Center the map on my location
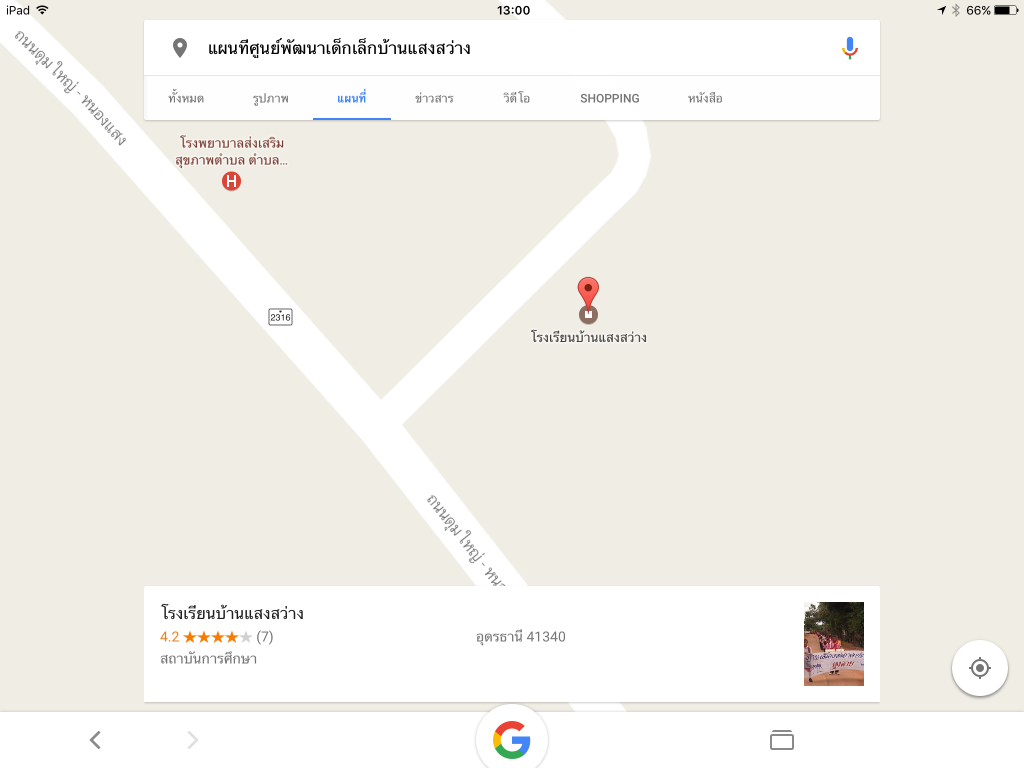 [x=980, y=668]
